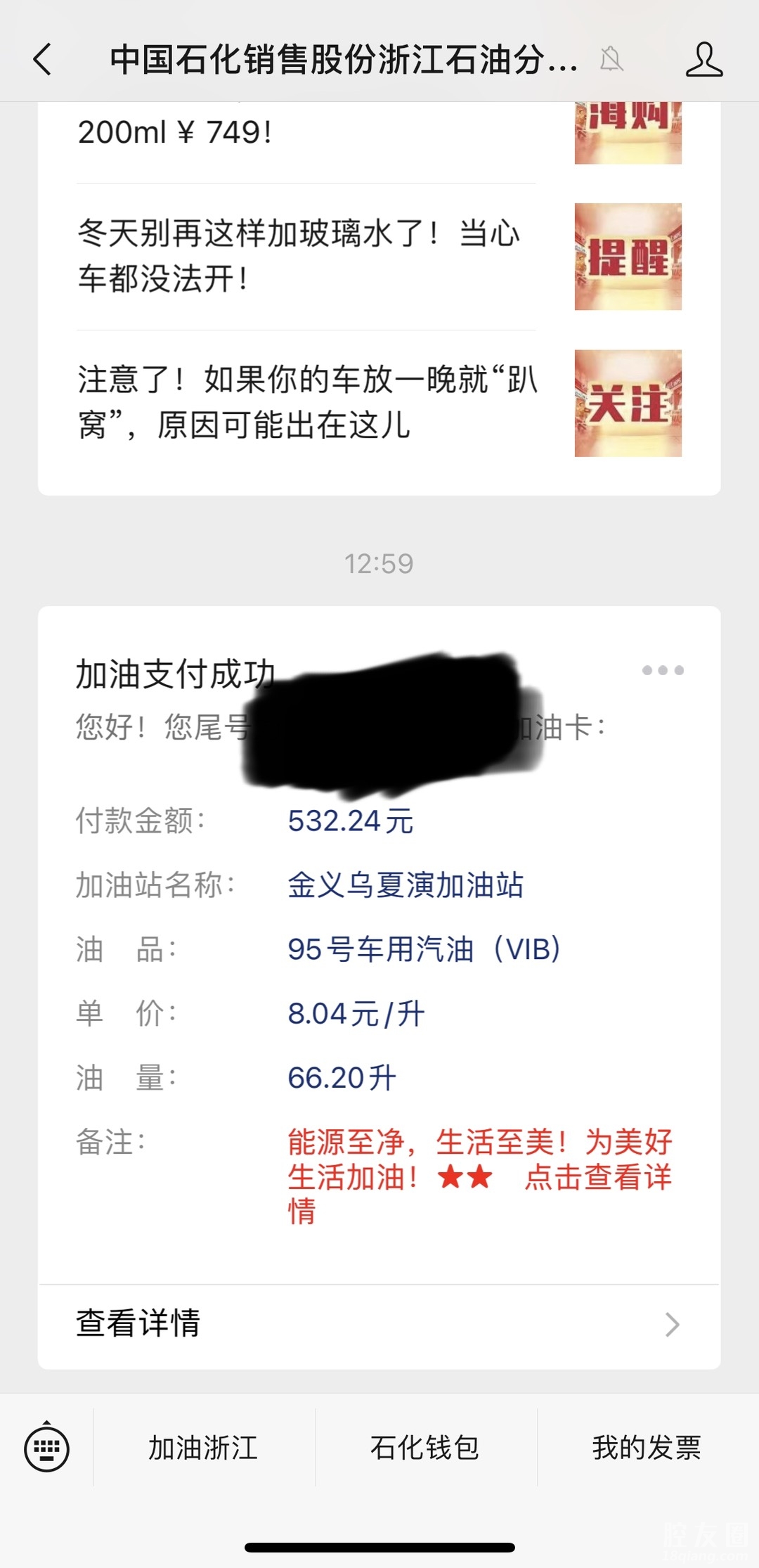Image resolution: width=759 pixels, height=1568 pixels.
Task: Open the 加油浙江 menu
Action: (x=203, y=1448)
